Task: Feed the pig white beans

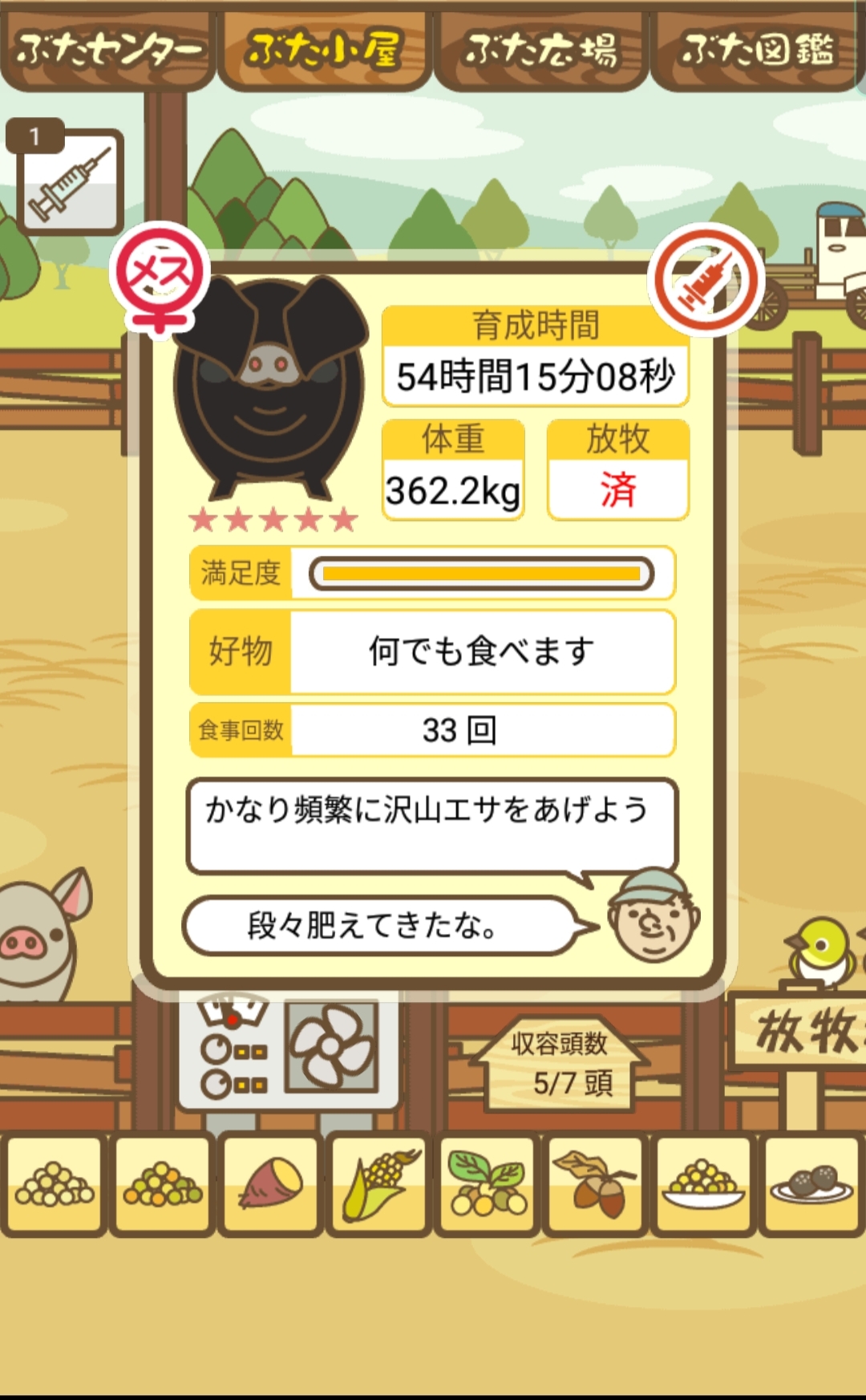Action: tap(55, 1185)
